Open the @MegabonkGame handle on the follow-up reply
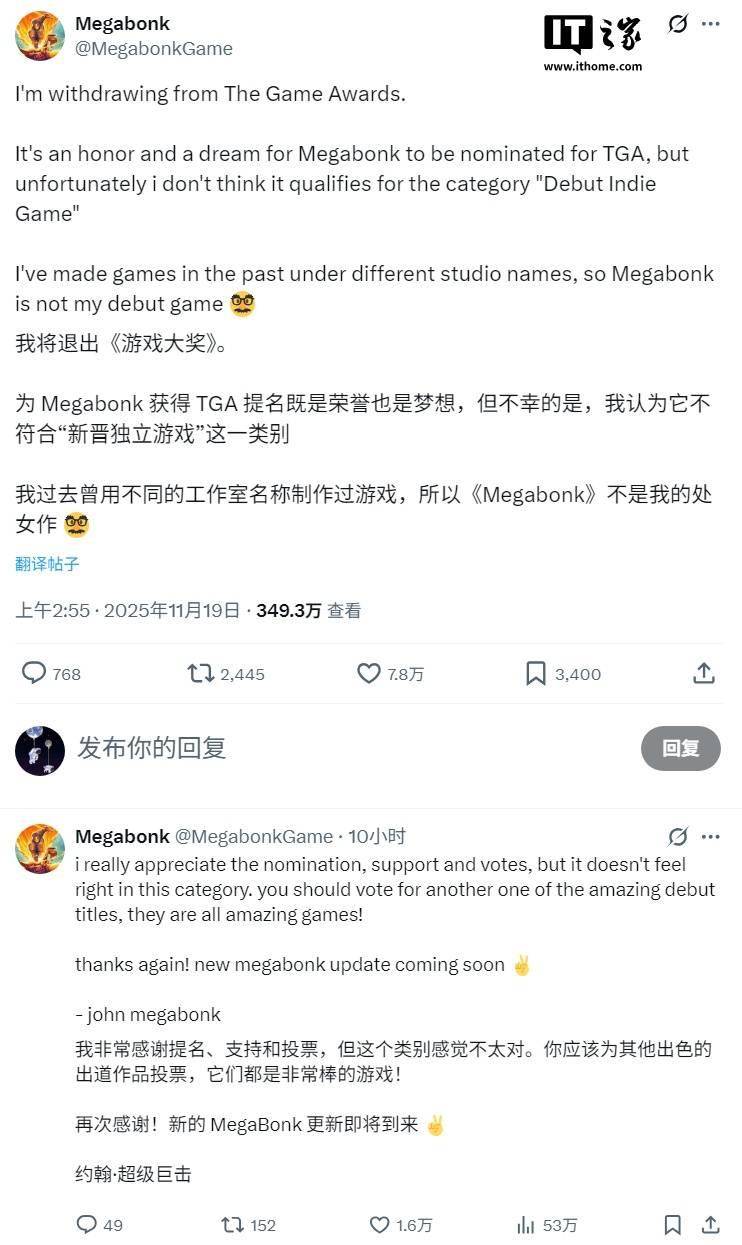Viewport: 742px width, 1245px height. [x=254, y=836]
